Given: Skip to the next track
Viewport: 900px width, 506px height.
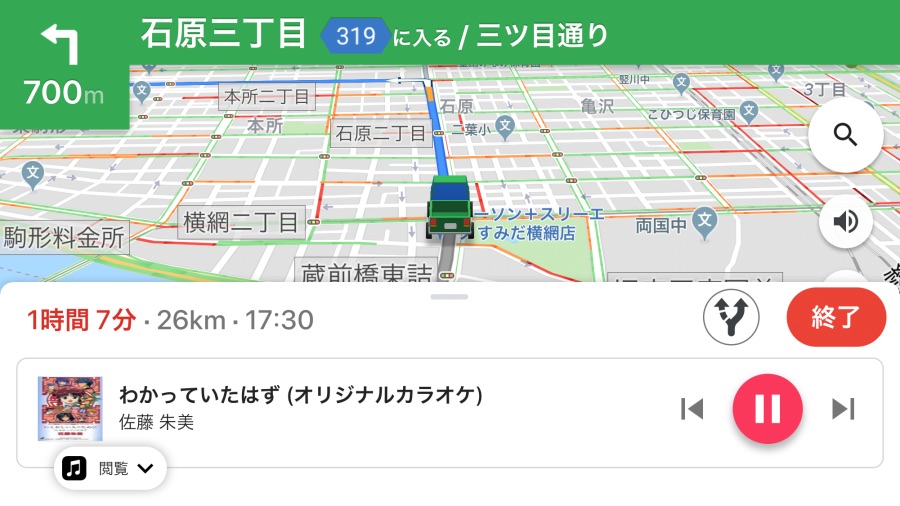Looking at the screenshot, I should click(843, 408).
